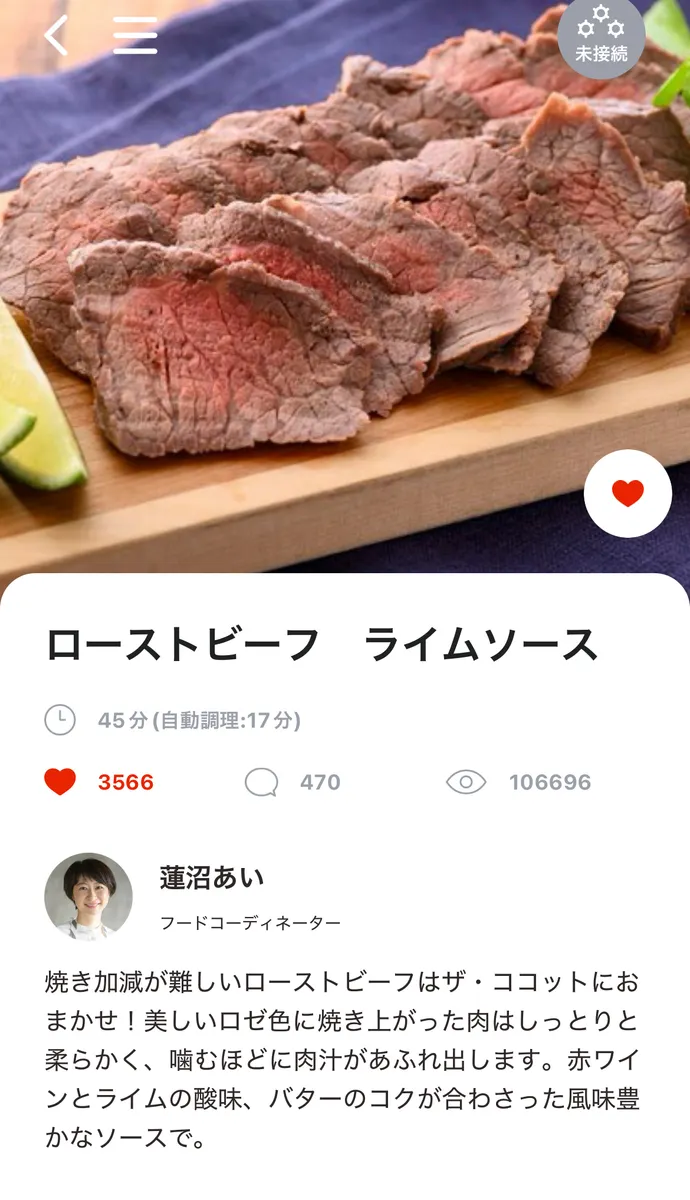The width and height of the screenshot is (690, 1200).
Task: Go back using the top arrow
Action: point(56,36)
